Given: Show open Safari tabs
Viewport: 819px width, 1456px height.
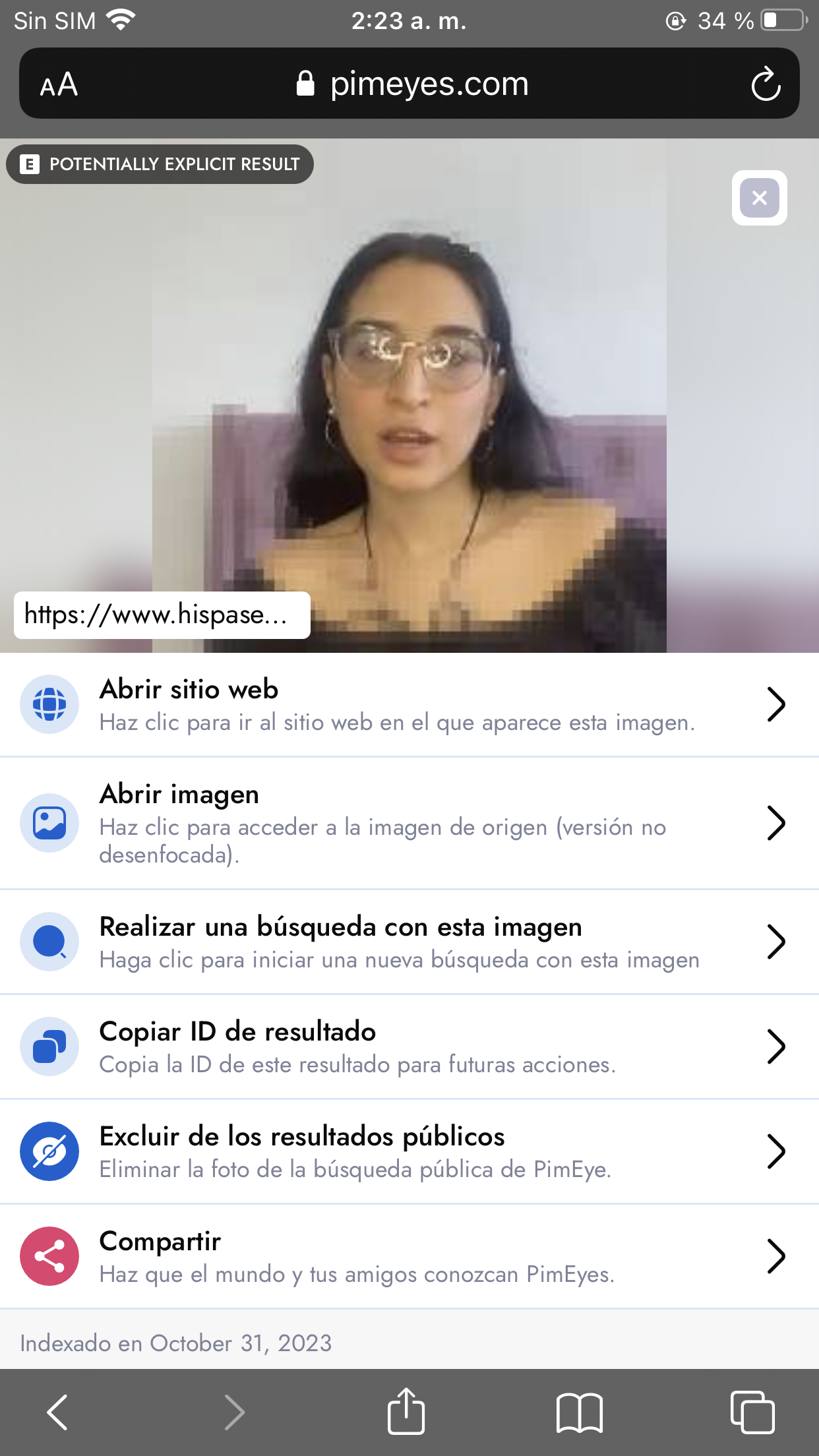Looking at the screenshot, I should [752, 1412].
